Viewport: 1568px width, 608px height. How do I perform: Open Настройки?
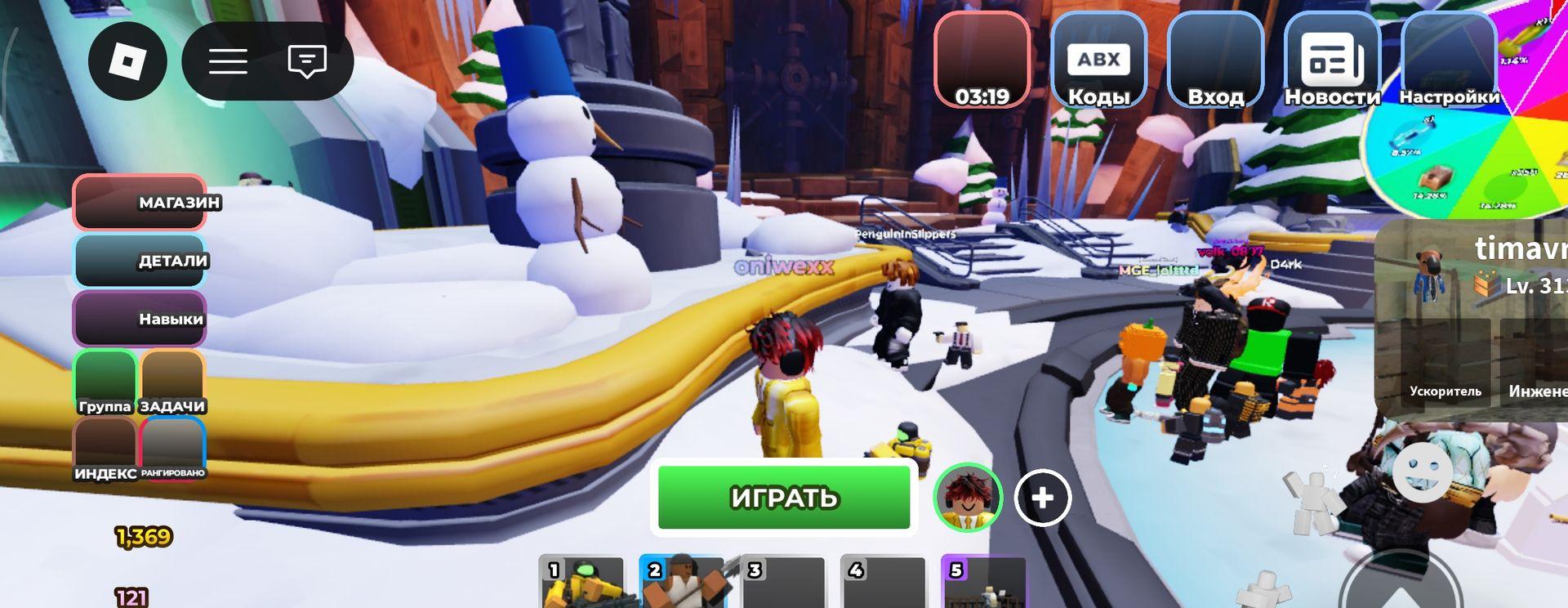tap(1449, 61)
